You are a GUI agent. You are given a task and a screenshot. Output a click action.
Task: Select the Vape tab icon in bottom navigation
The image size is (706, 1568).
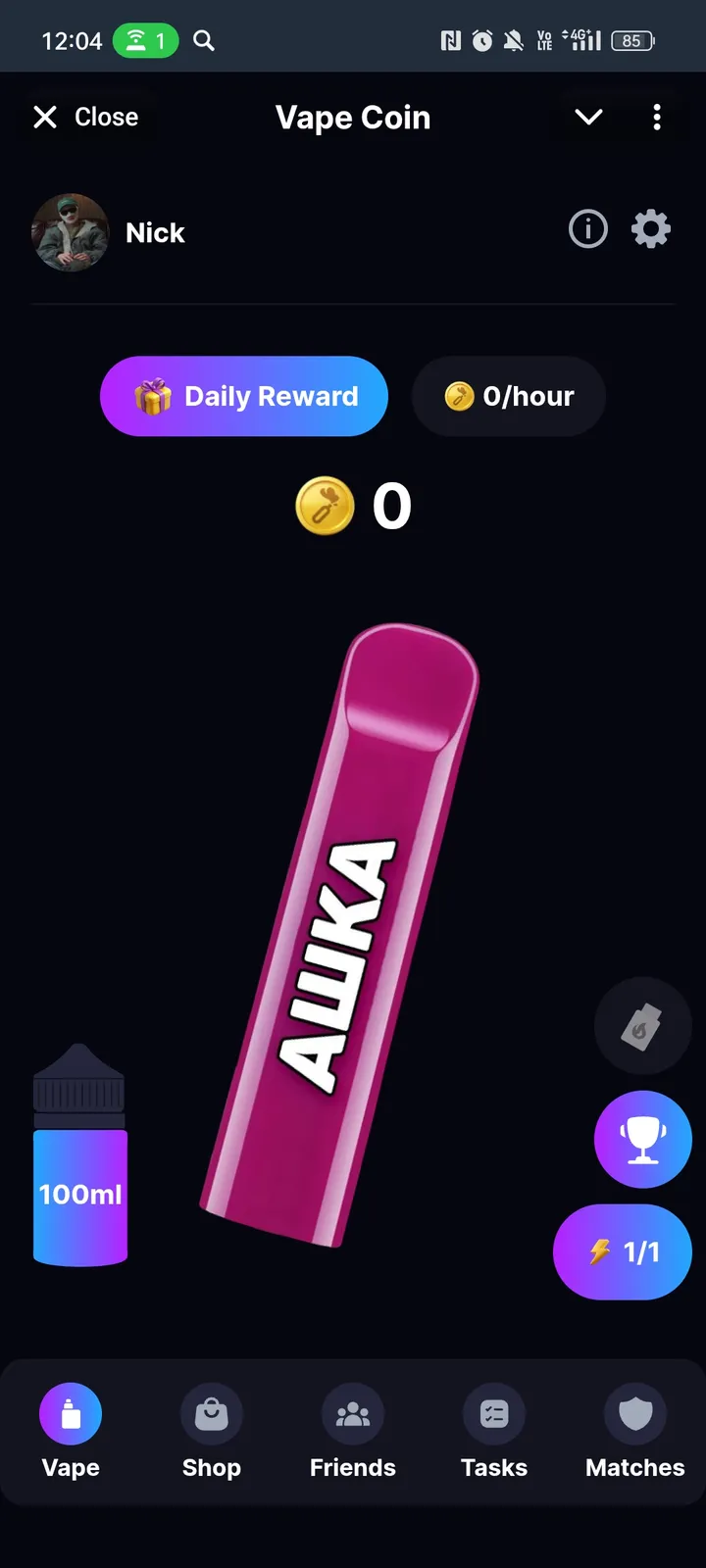coord(70,1414)
